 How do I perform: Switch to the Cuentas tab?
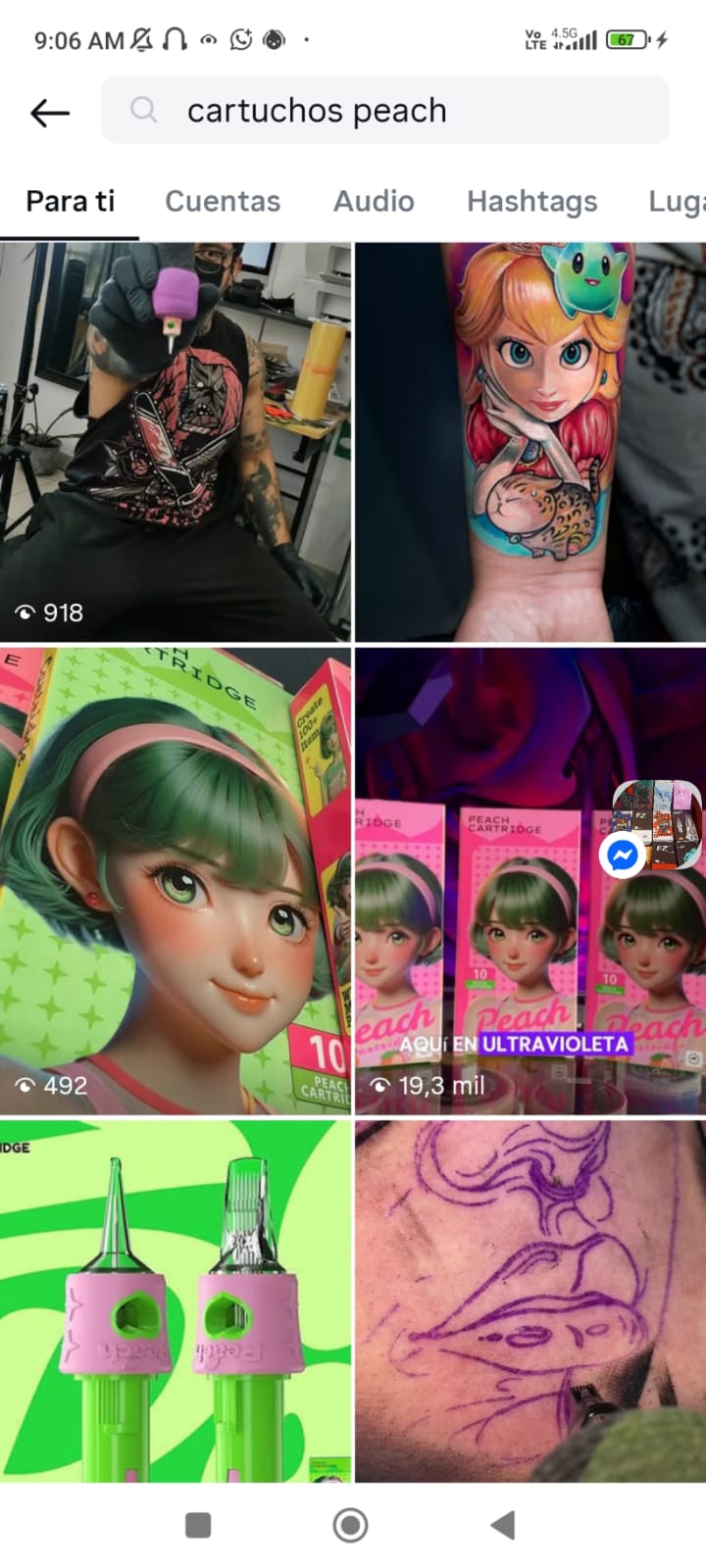(223, 201)
